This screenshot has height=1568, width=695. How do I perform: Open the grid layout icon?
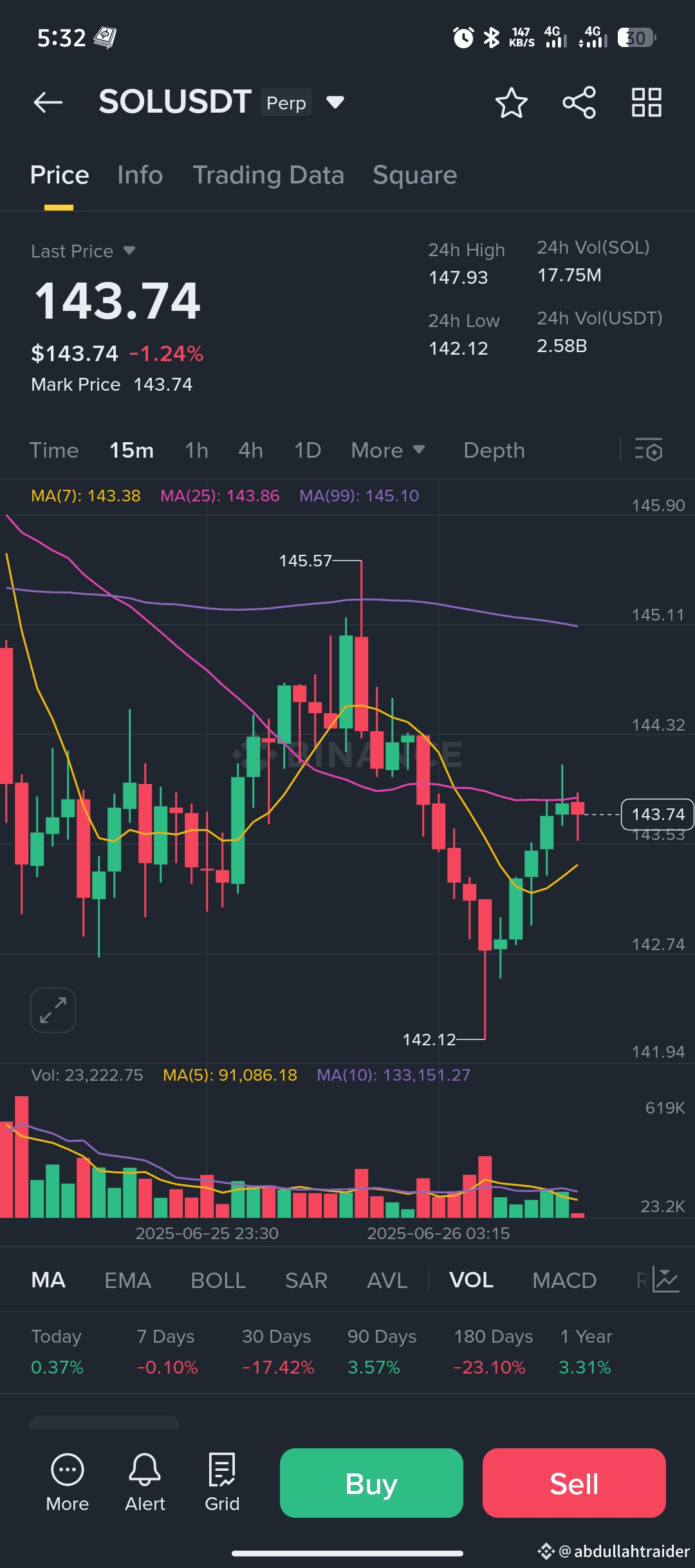[x=647, y=102]
